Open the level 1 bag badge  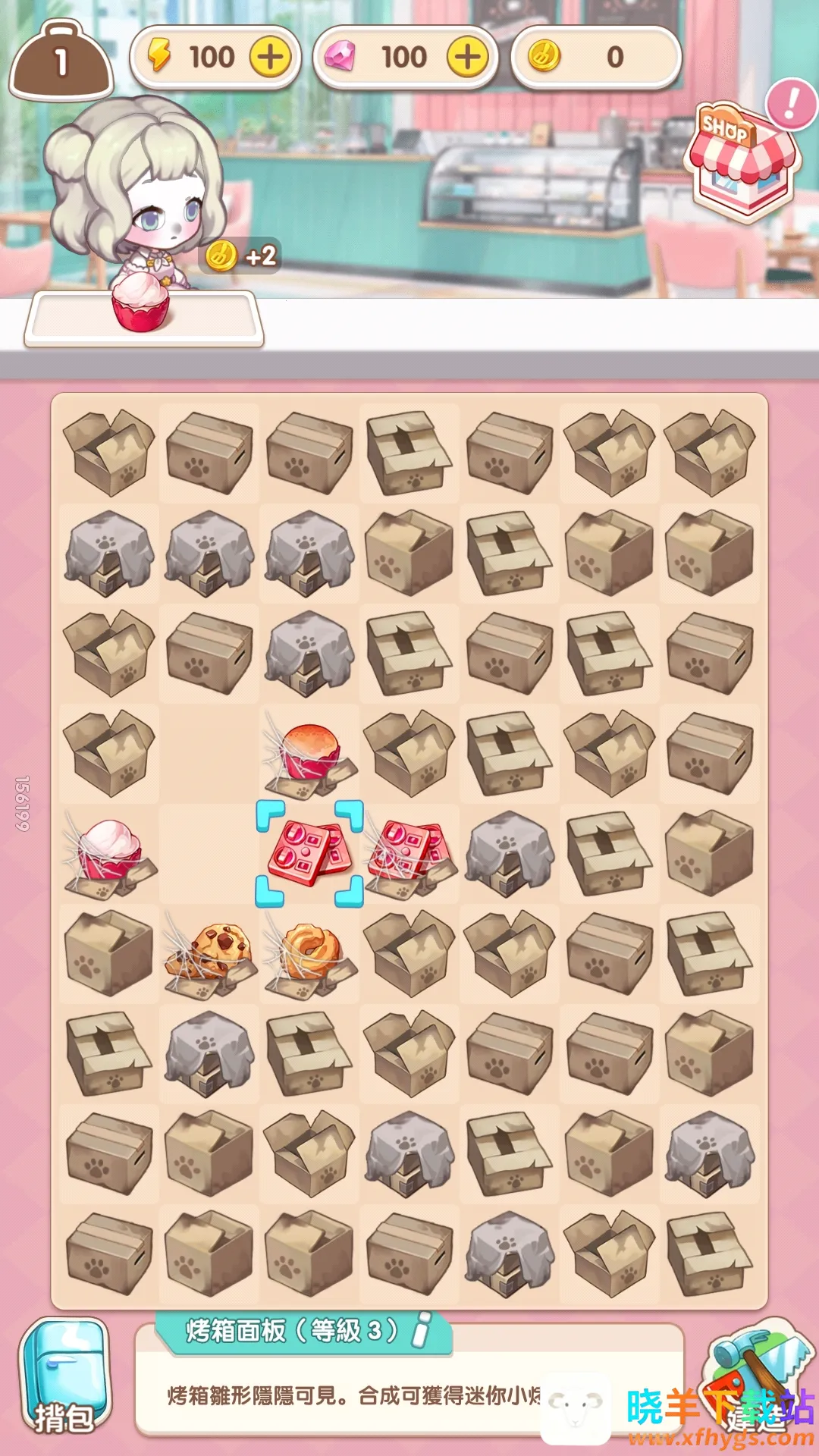(x=61, y=61)
